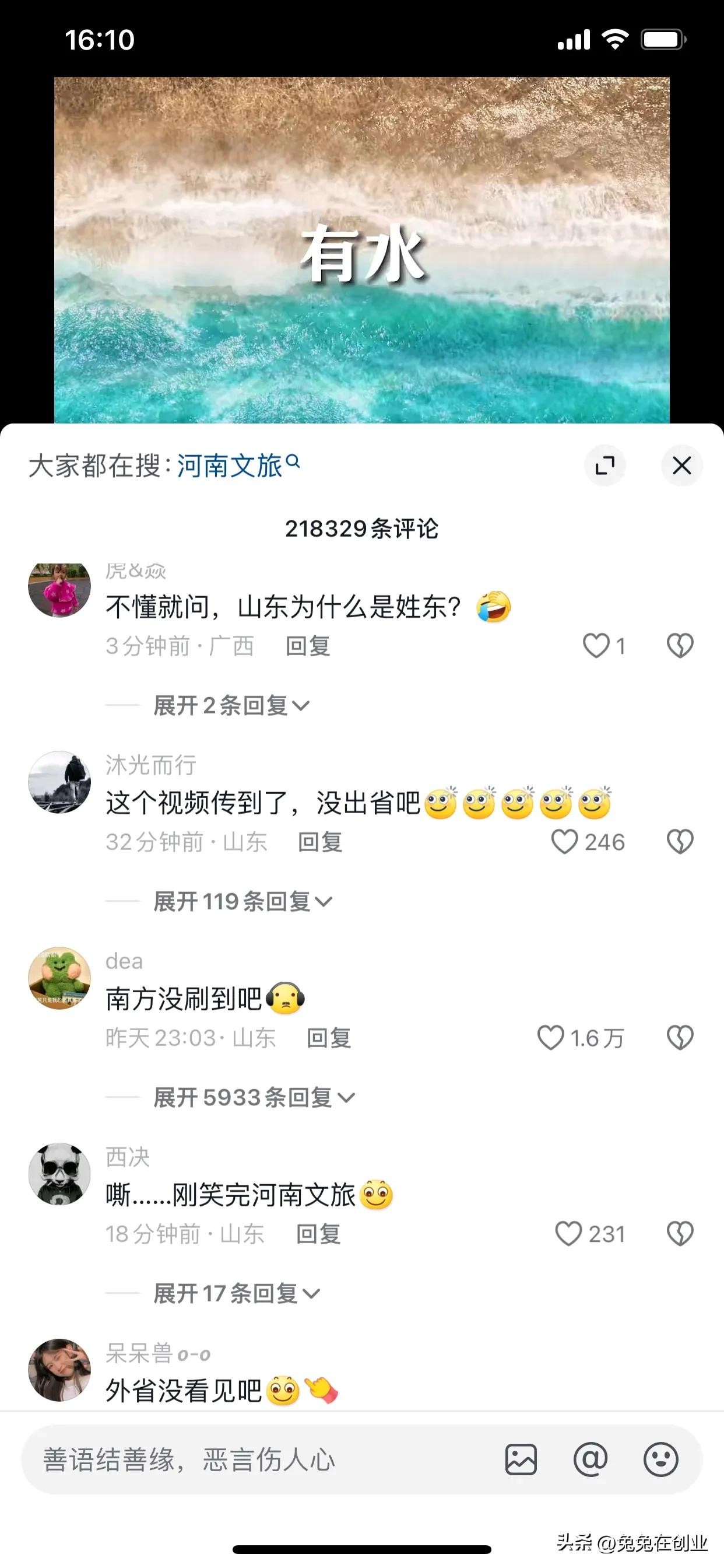Like the comment by 西决
Screen dimensions: 724x1568
pyautogui.click(x=568, y=1234)
